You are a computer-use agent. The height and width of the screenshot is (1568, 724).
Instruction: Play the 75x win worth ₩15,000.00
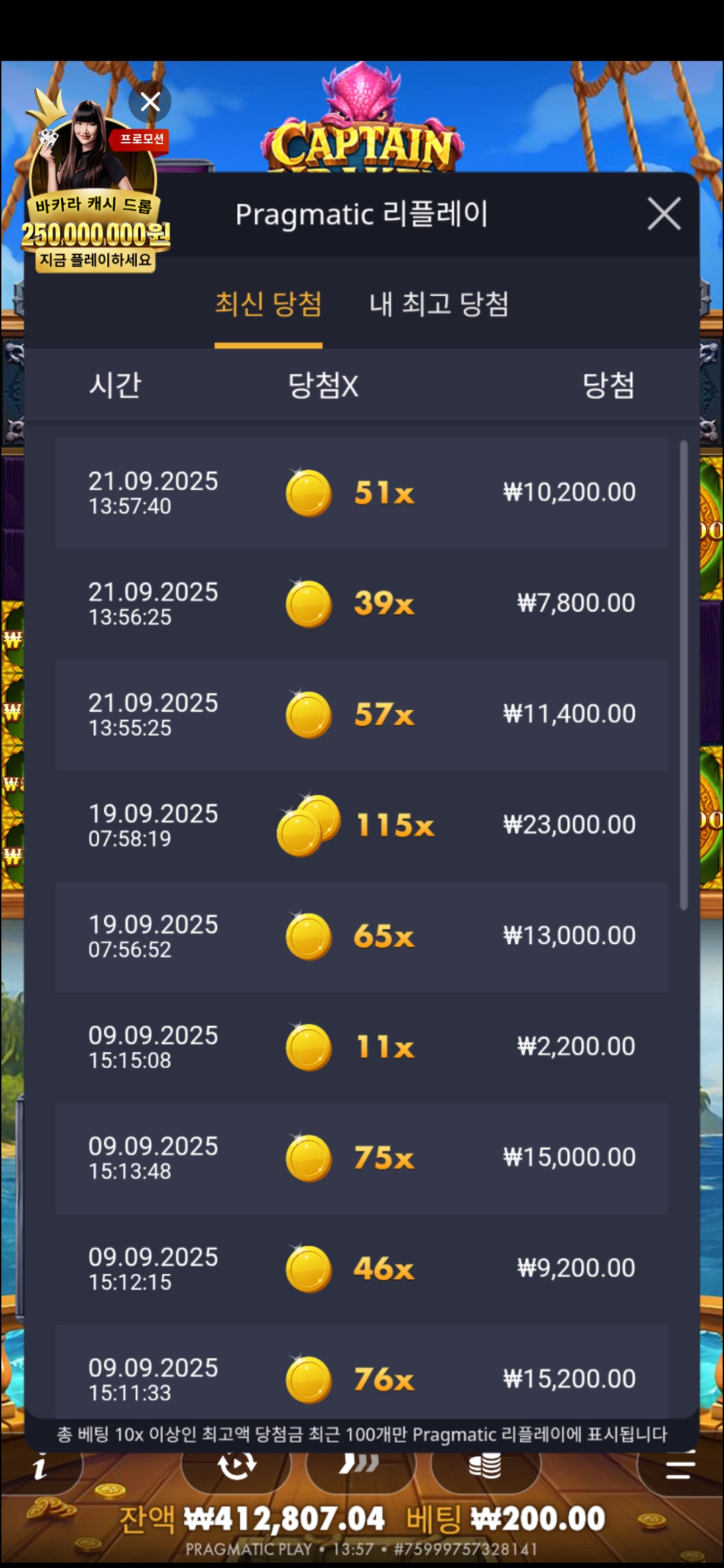tap(362, 1158)
